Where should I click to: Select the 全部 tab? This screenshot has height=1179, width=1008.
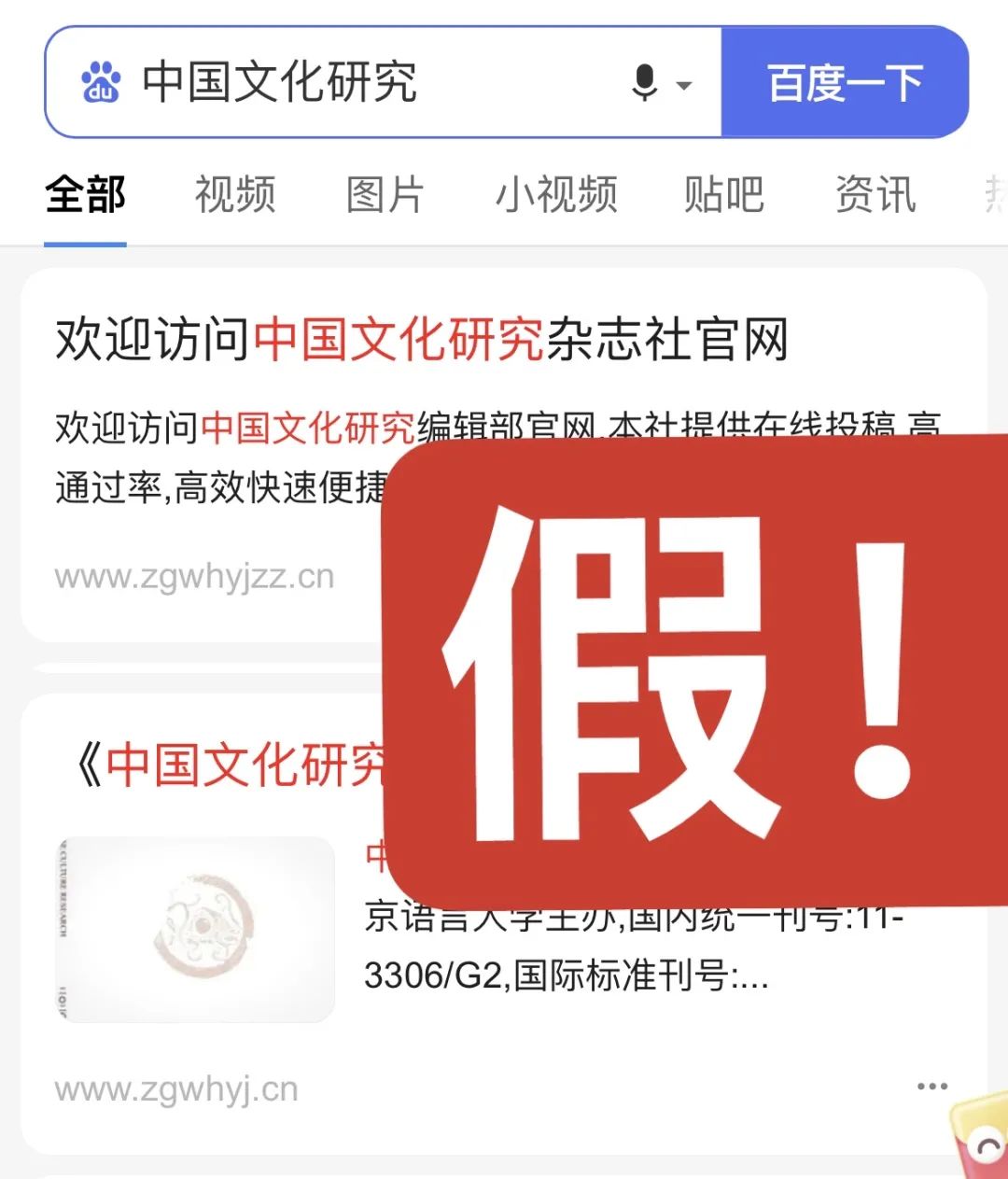(x=85, y=195)
